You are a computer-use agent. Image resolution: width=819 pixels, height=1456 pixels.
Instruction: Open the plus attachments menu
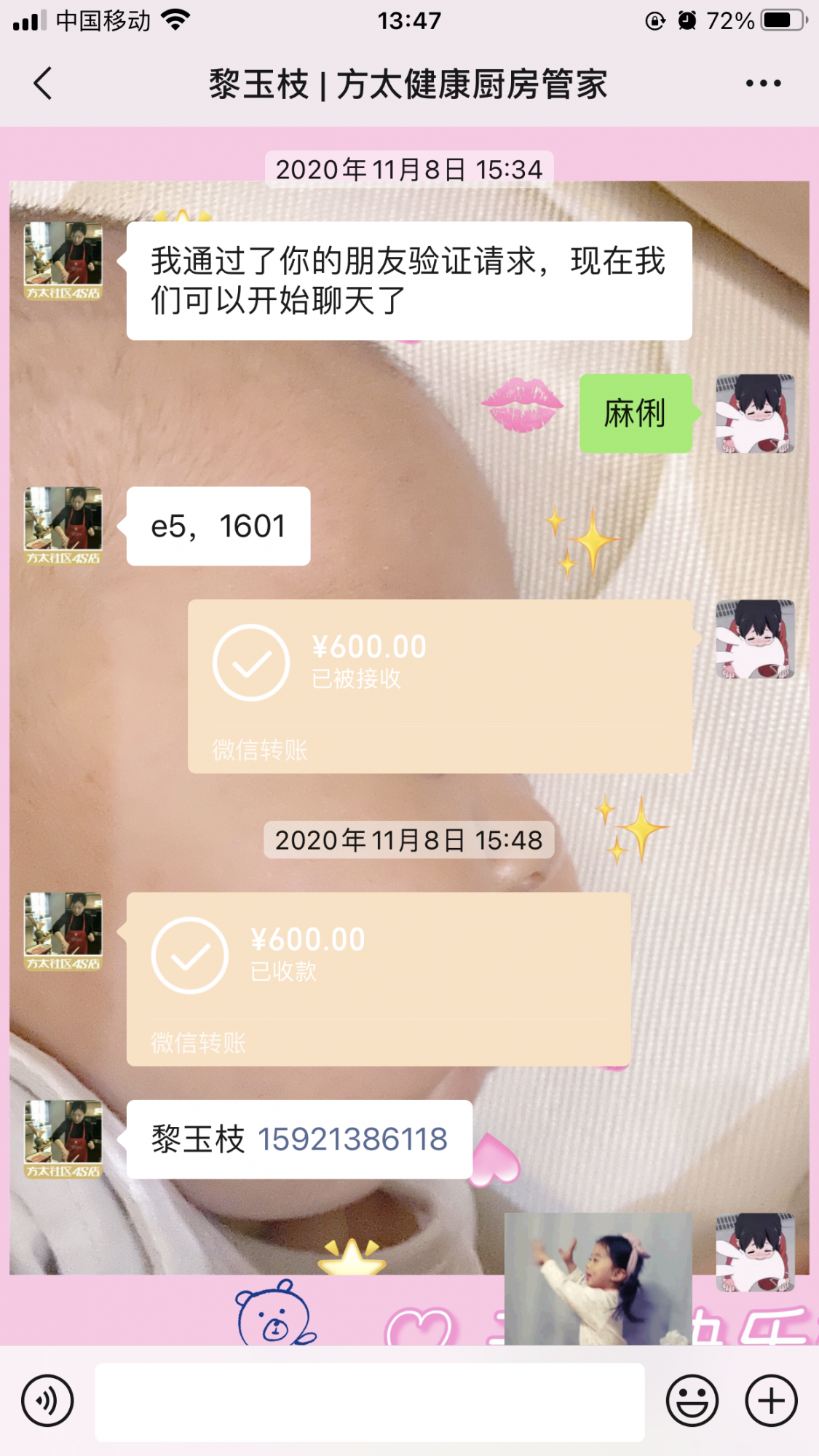(x=771, y=1401)
